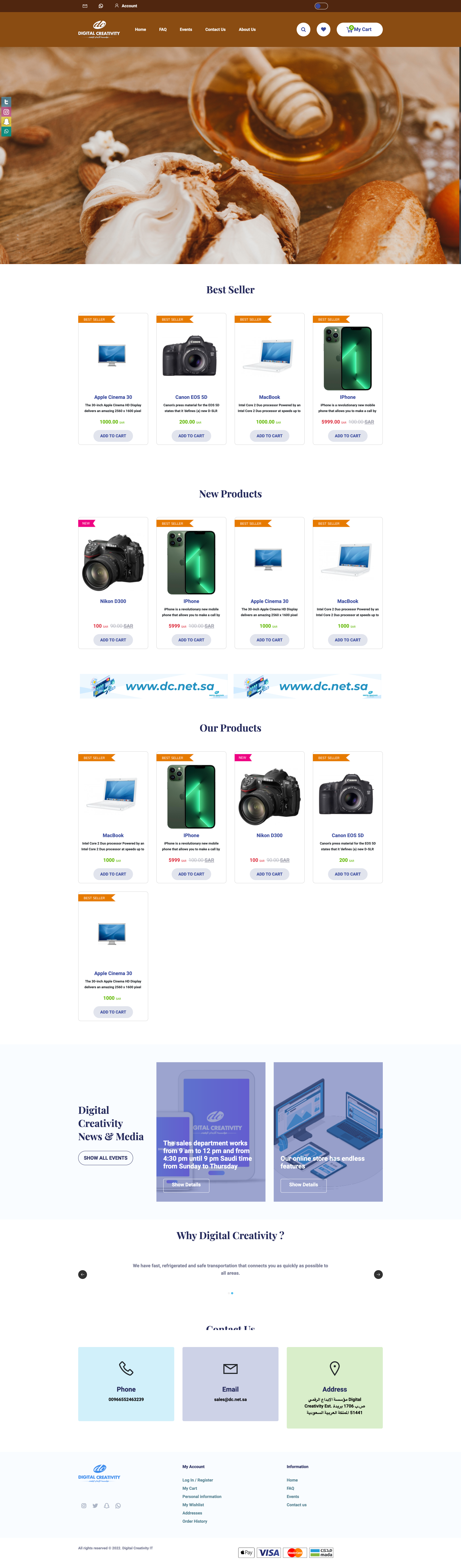Open Contact Us in top menu
The height and width of the screenshot is (1568, 461).
(215, 29)
